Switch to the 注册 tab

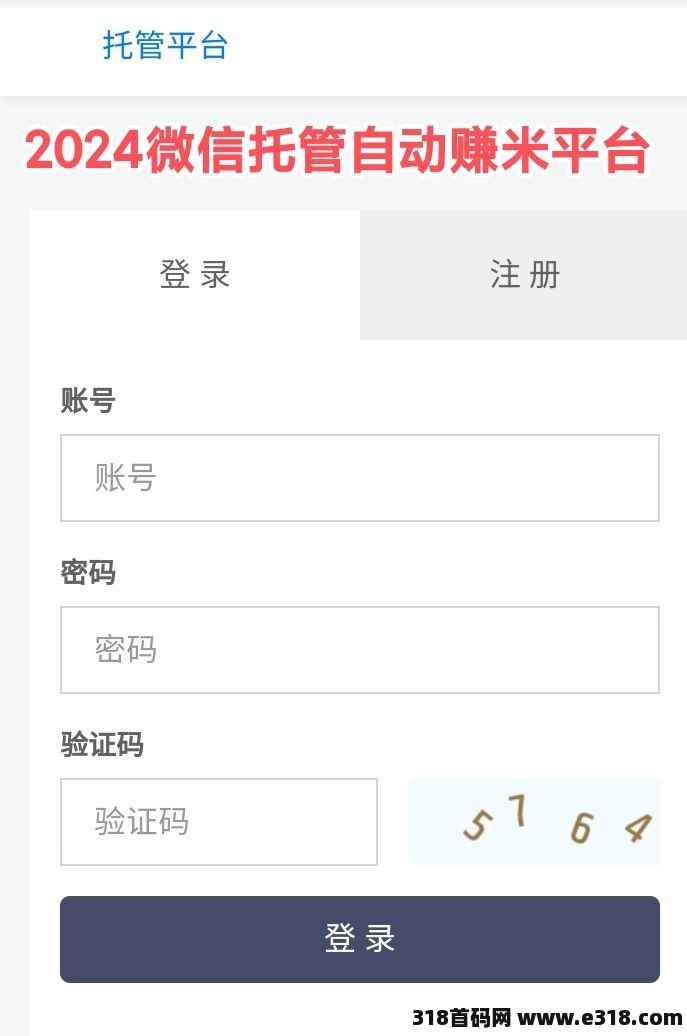coord(523,275)
